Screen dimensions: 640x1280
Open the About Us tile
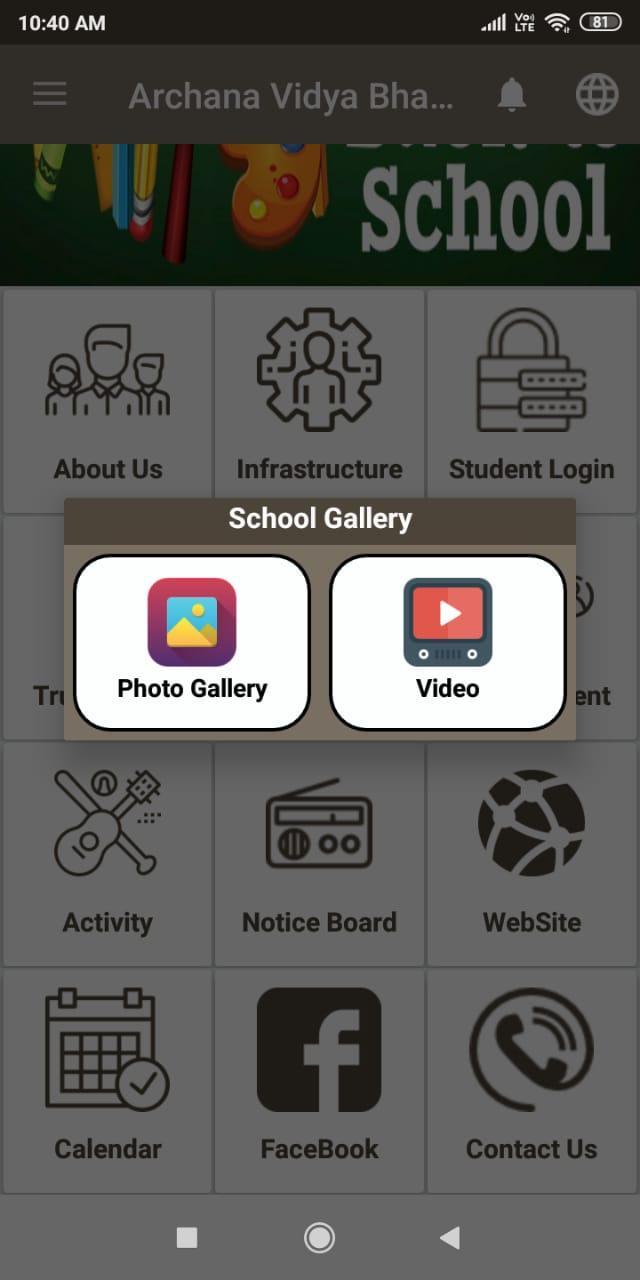point(108,402)
